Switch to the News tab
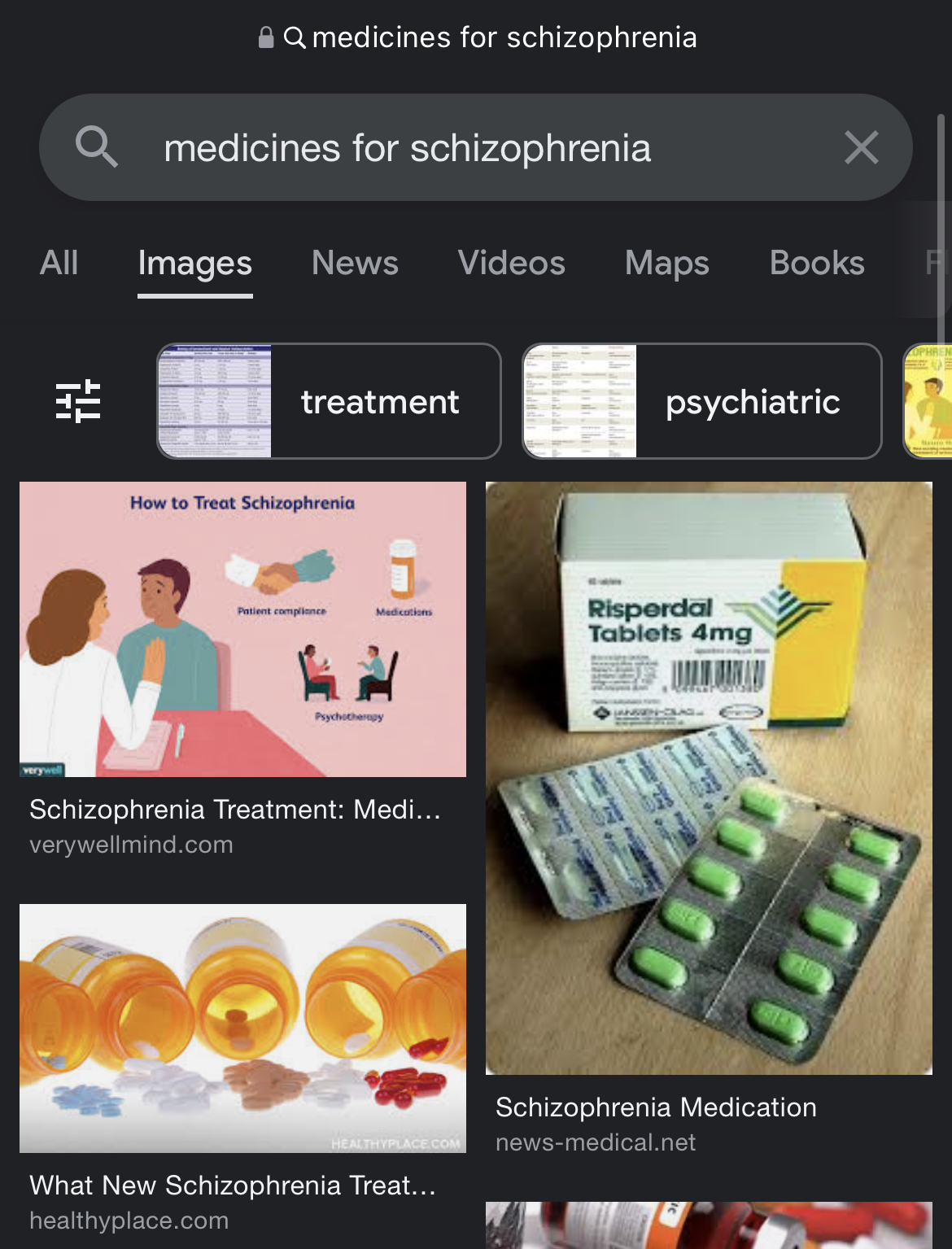 [355, 263]
